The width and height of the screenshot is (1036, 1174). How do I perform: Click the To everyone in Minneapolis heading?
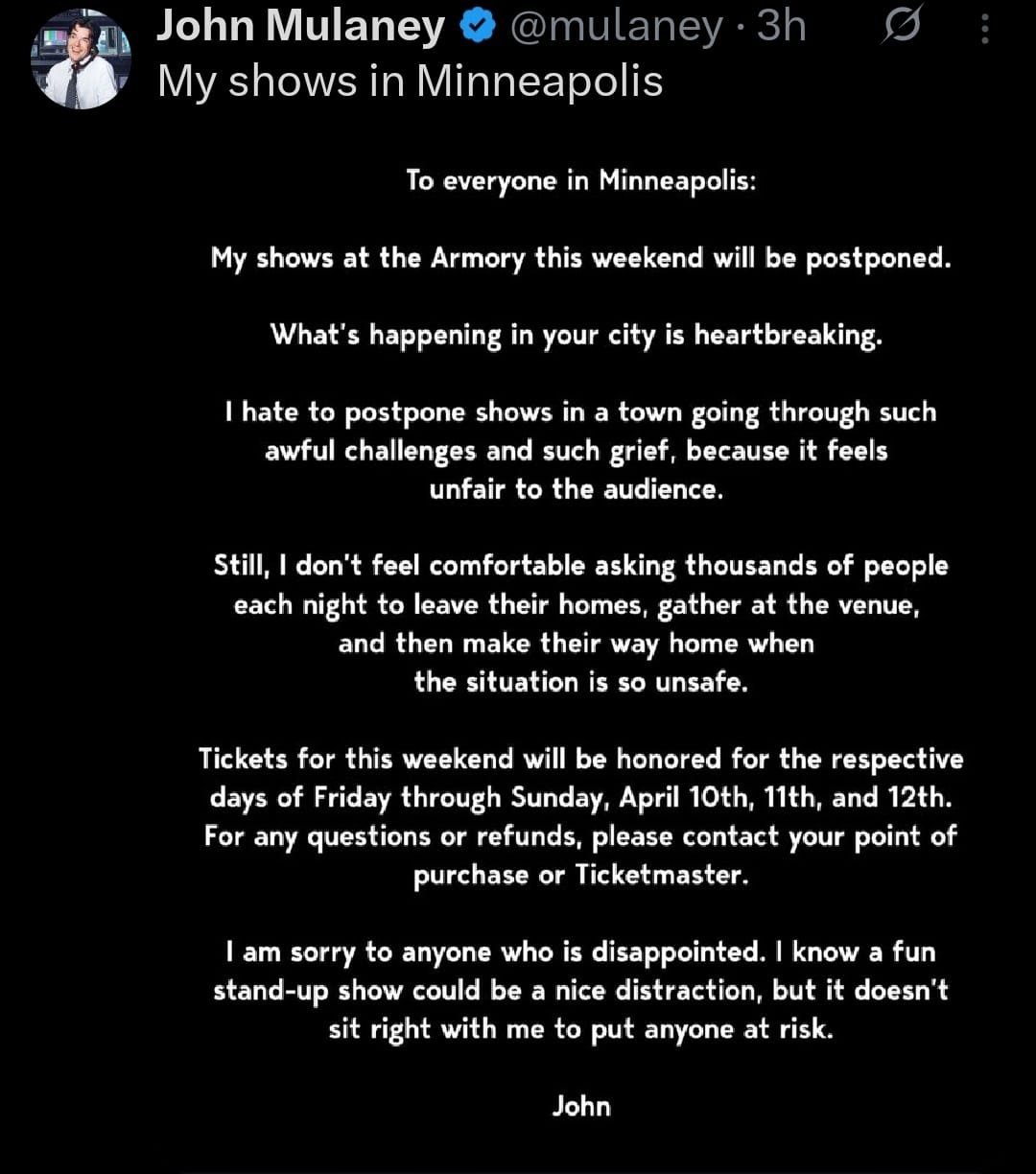pos(581,180)
